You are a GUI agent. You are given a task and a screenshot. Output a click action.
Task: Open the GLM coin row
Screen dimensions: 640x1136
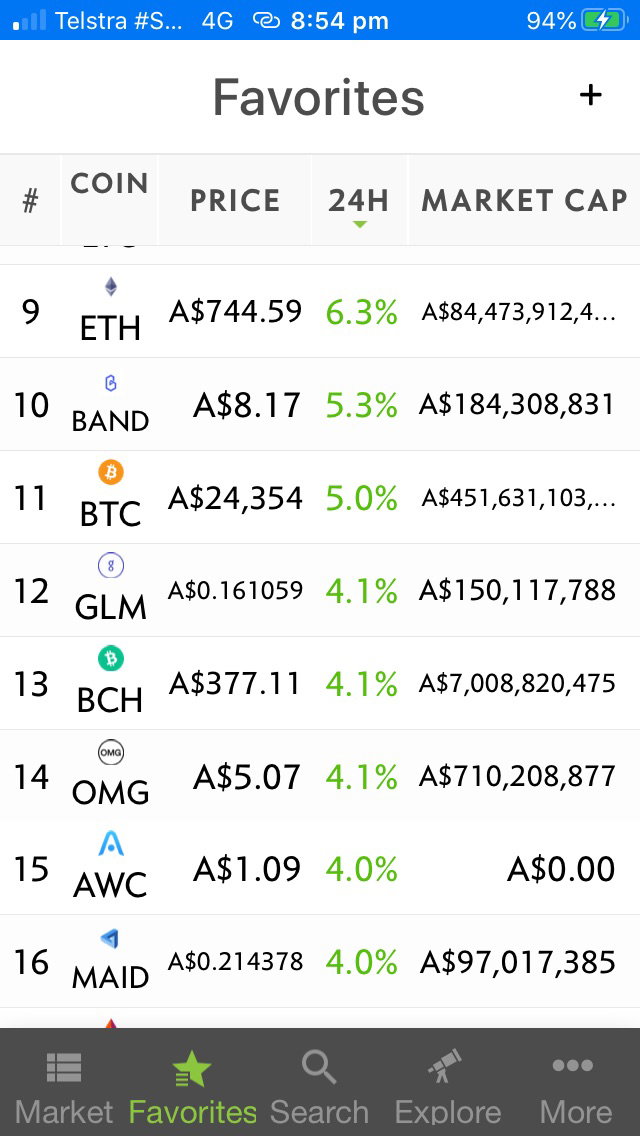click(320, 590)
